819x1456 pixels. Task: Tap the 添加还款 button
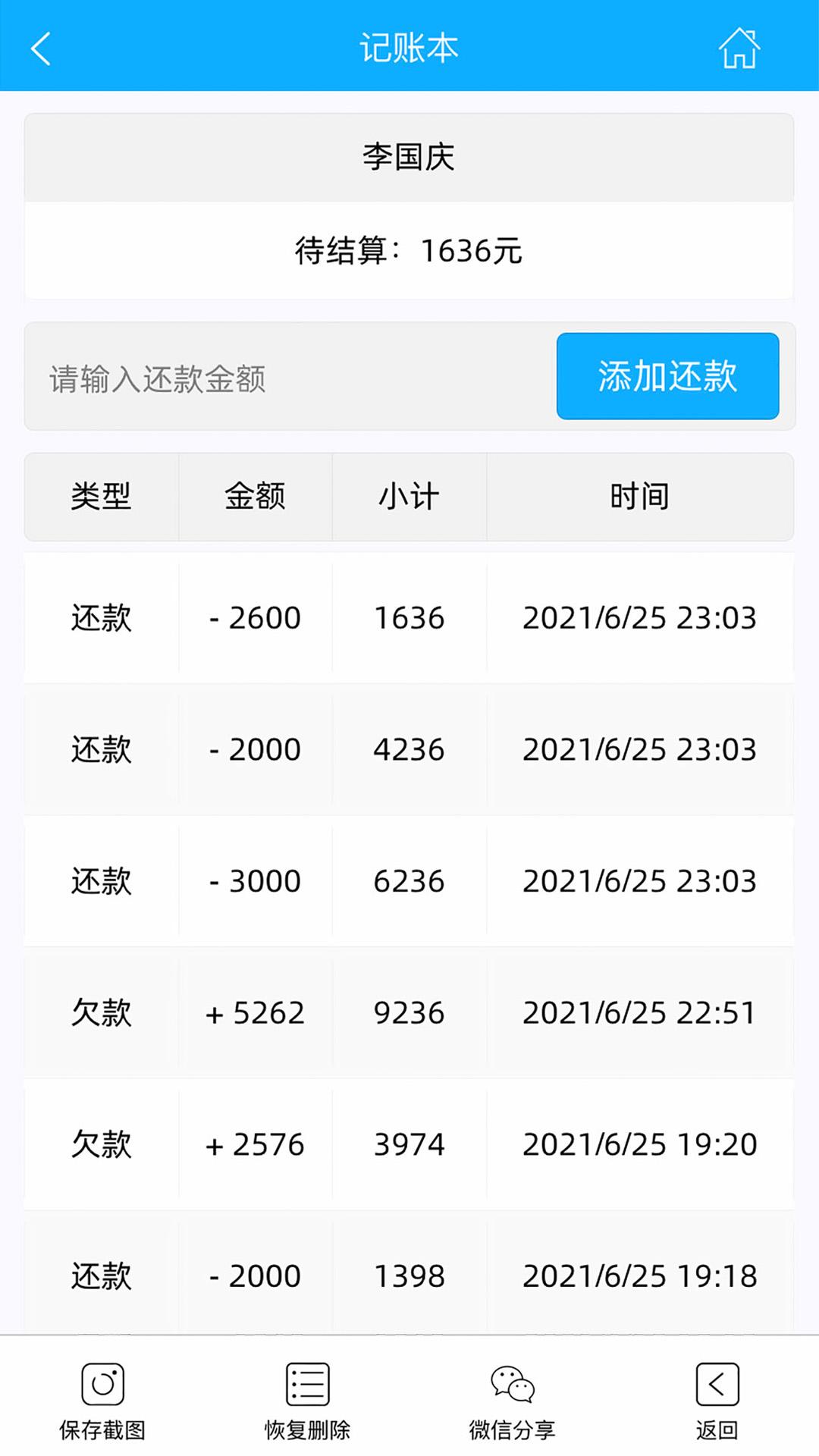click(668, 377)
